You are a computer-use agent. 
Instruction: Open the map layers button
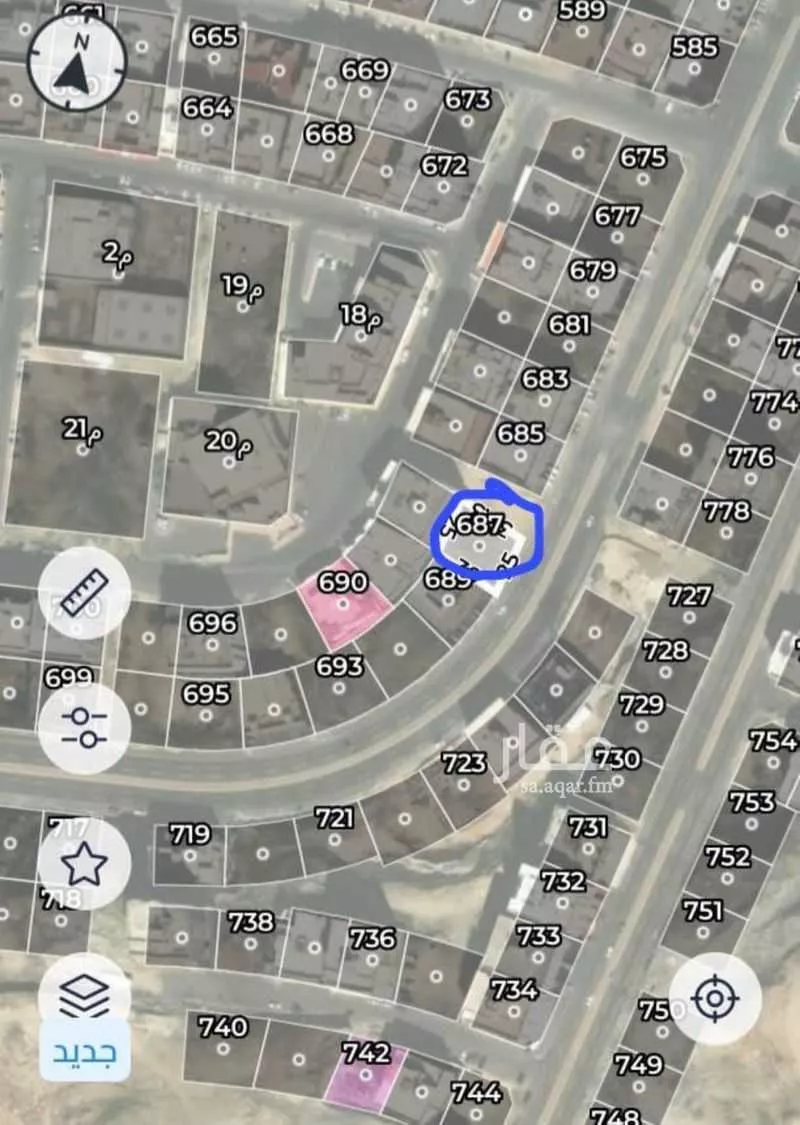coord(84,995)
